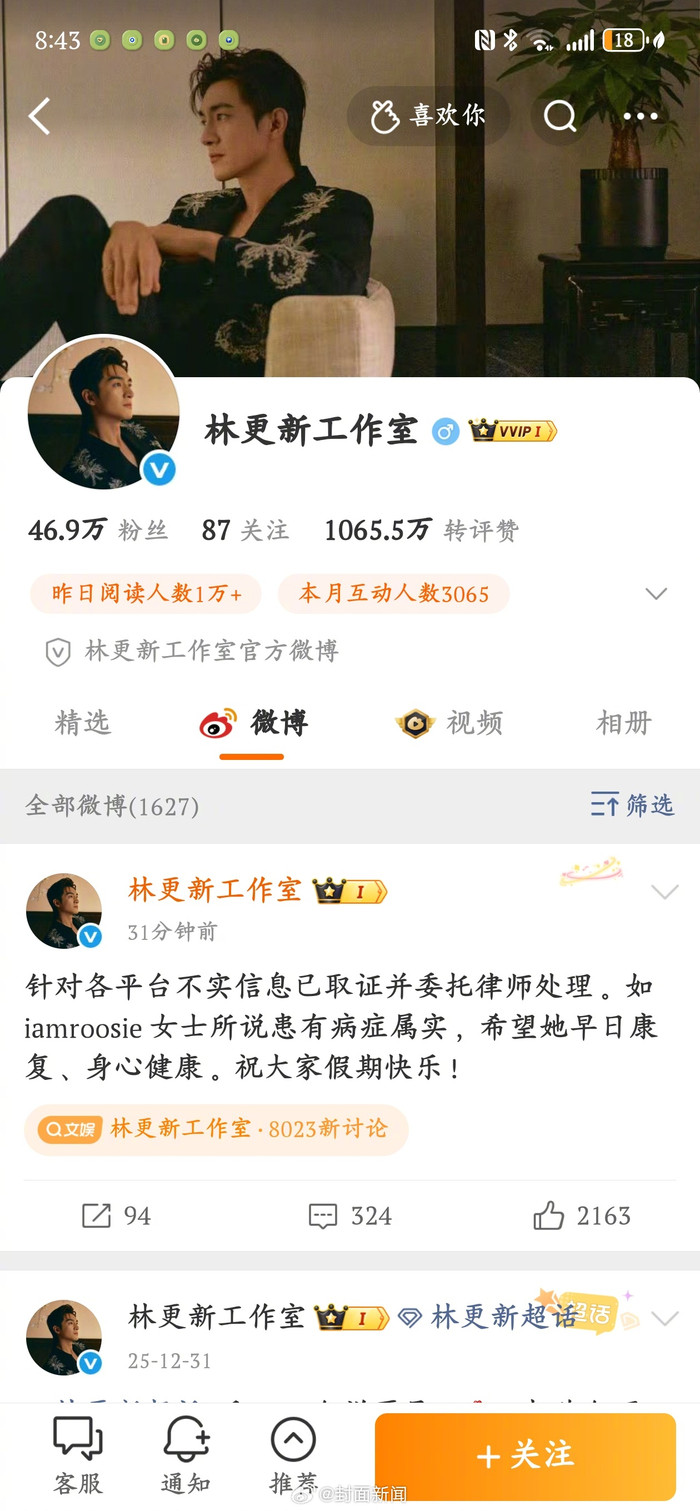View the 87 关注 following list

coord(245,530)
